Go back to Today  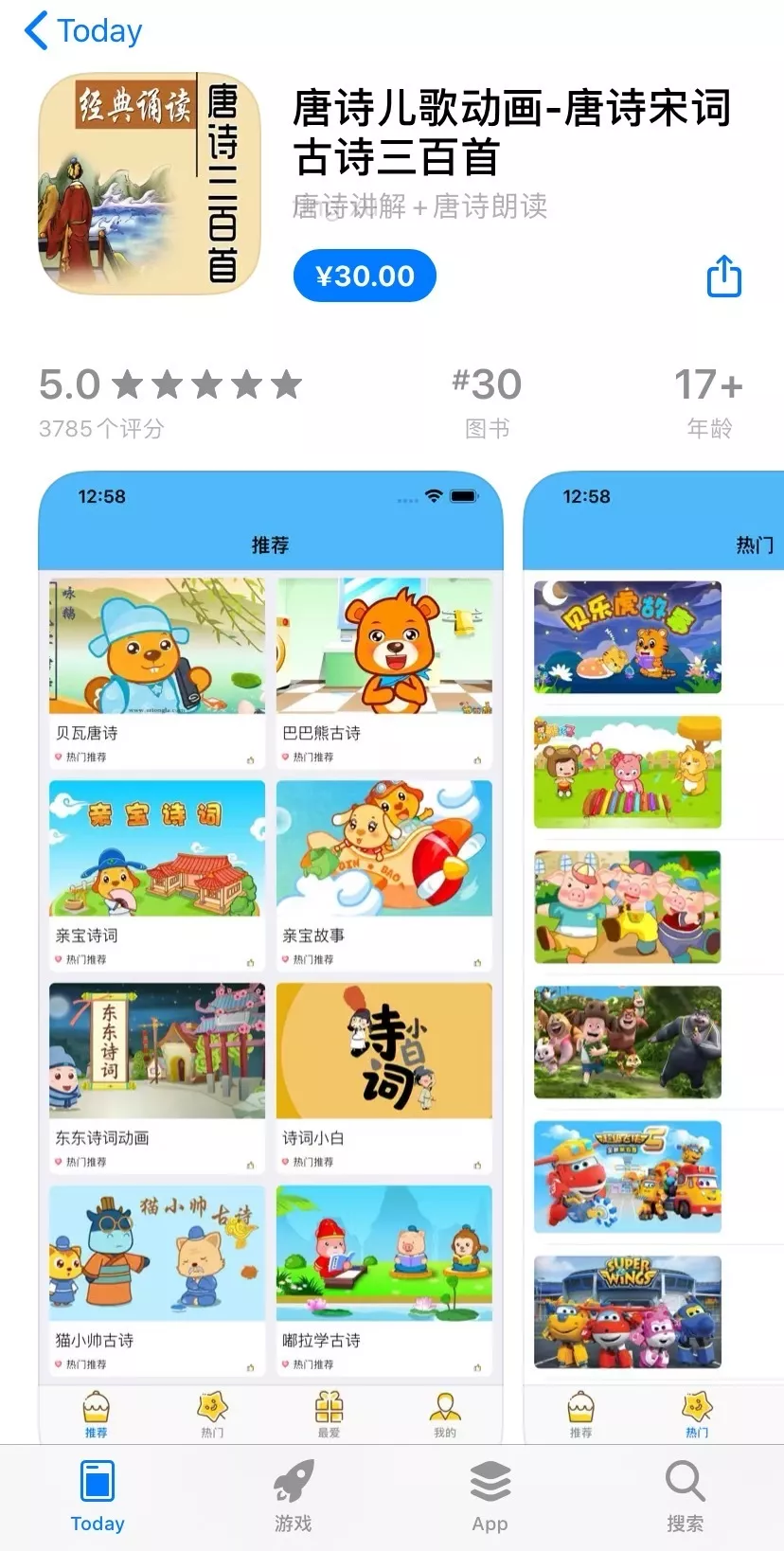tap(83, 31)
